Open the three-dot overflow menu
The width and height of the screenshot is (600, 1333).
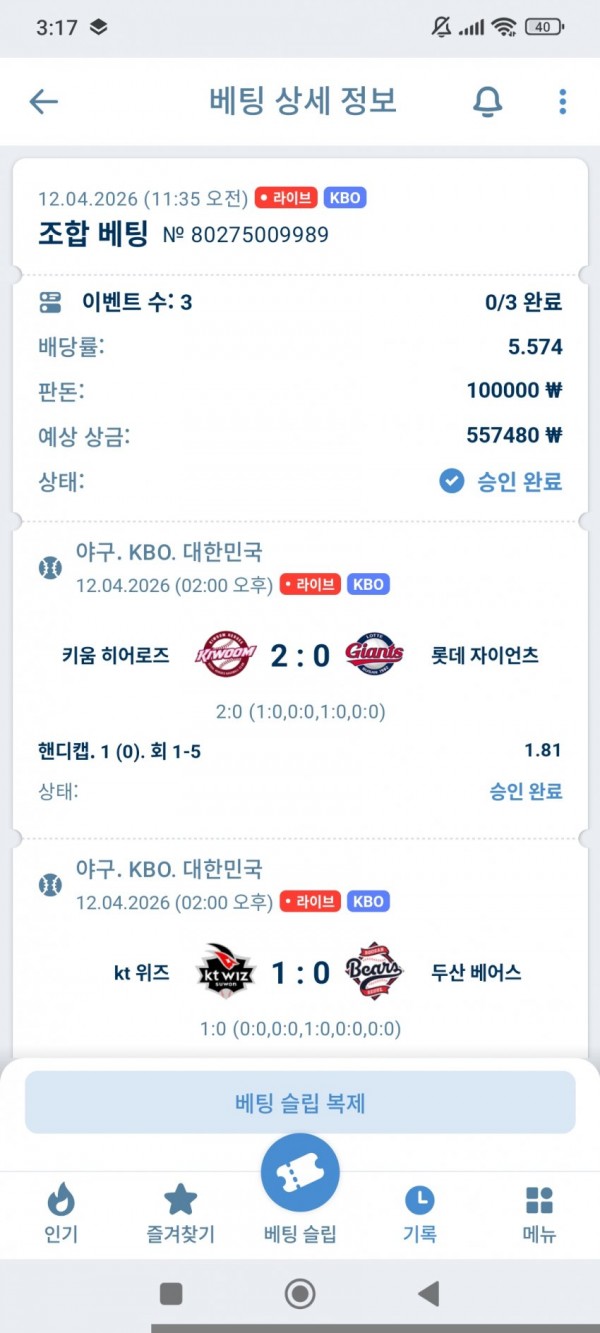(563, 101)
